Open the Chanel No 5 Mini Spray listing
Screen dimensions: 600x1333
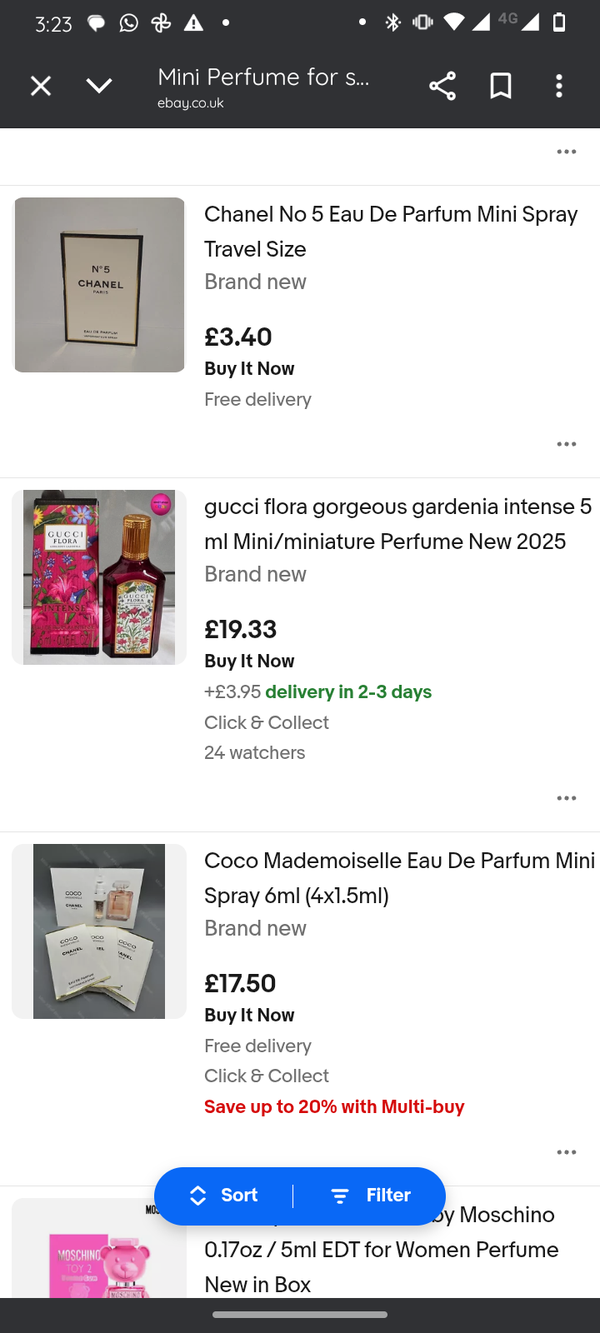(x=390, y=231)
